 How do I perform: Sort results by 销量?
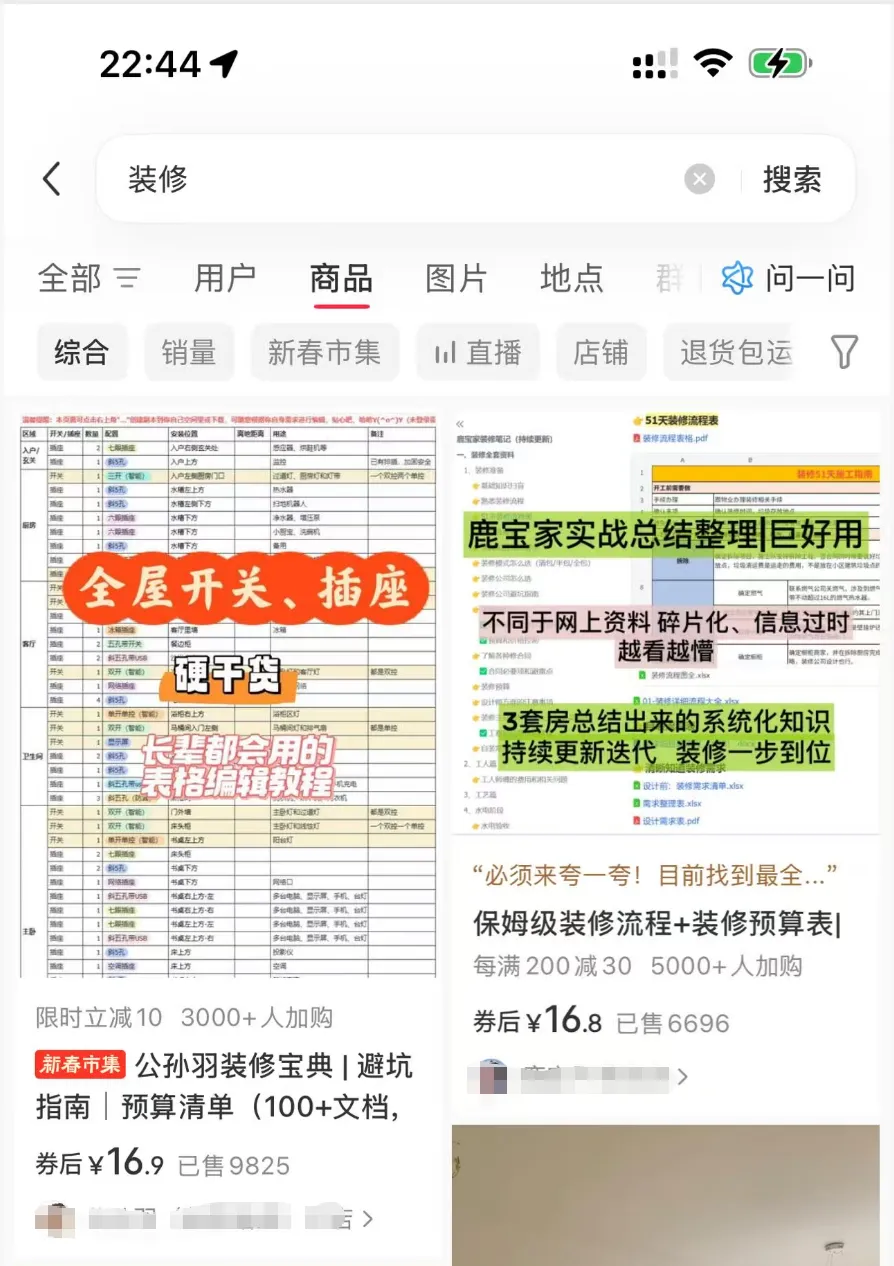click(189, 352)
